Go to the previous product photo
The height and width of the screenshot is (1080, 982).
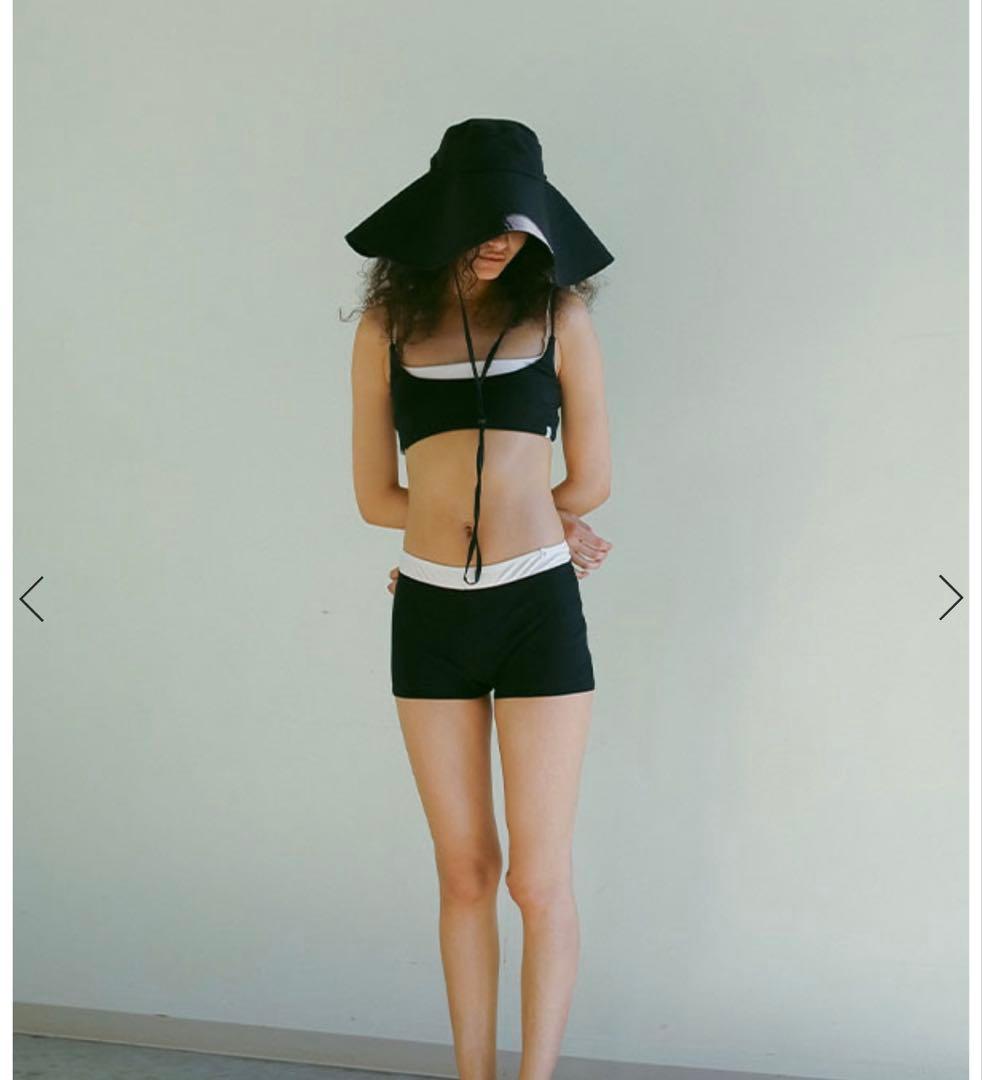click(32, 599)
